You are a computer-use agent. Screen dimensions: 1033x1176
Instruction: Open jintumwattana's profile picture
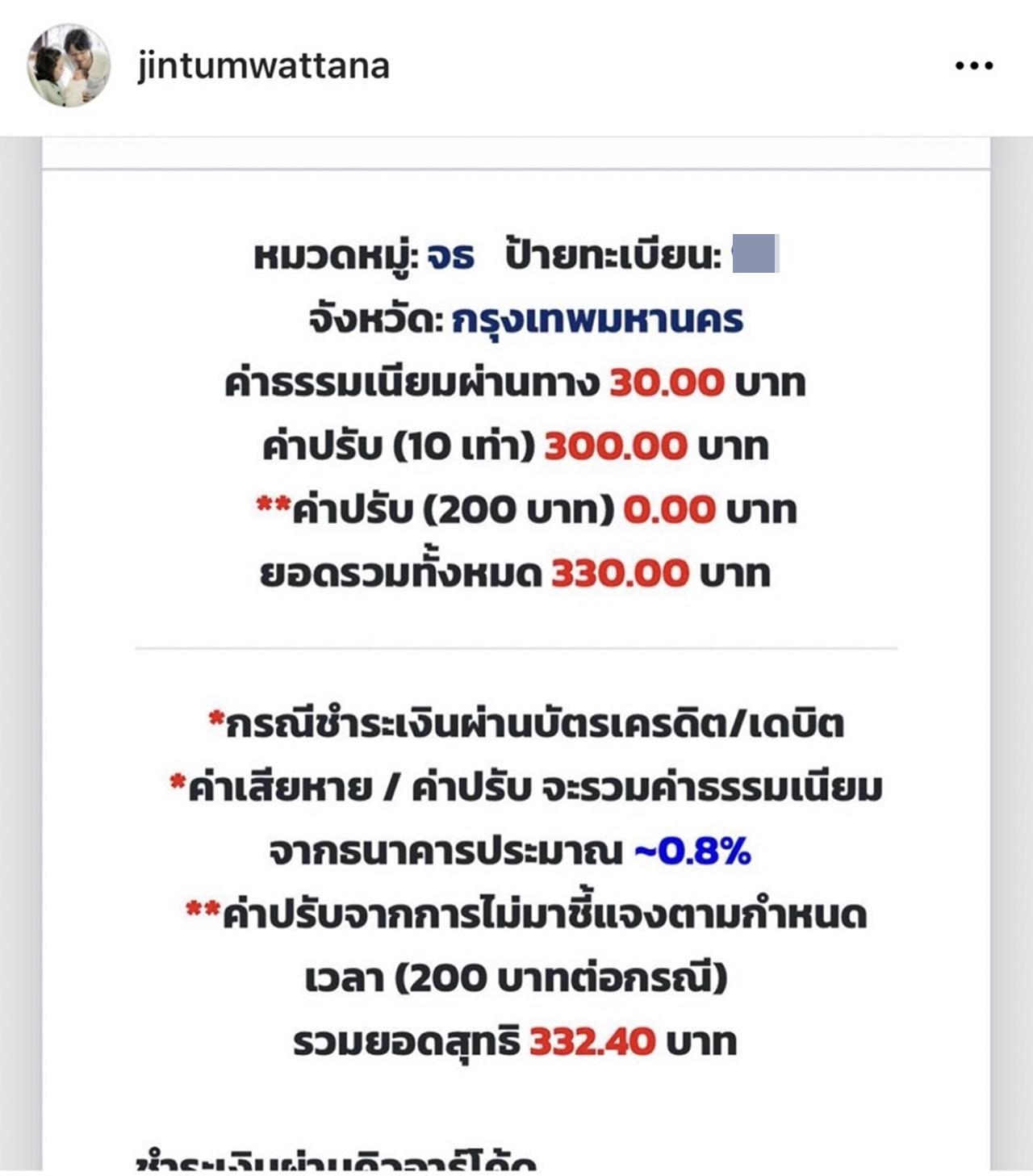[x=69, y=65]
